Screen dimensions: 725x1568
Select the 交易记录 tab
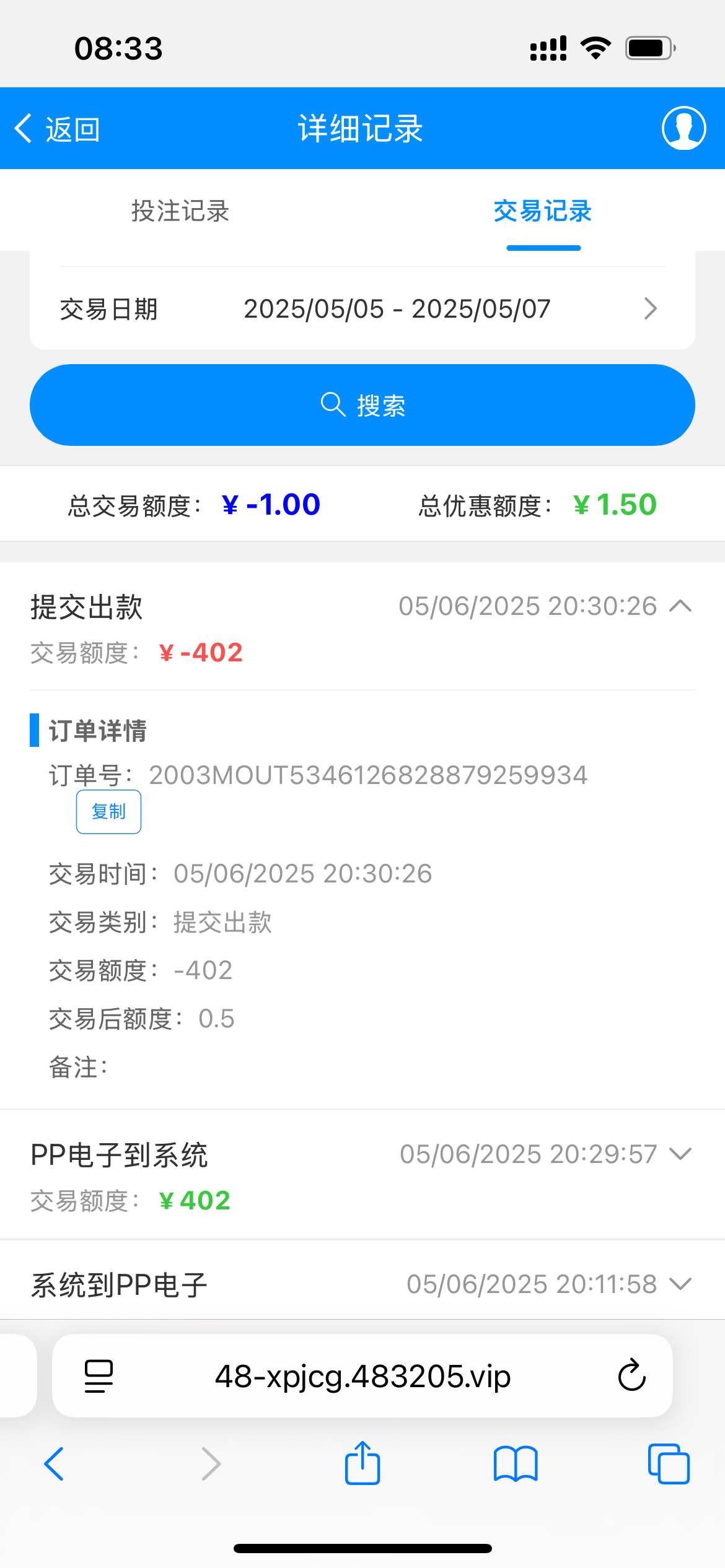point(543,211)
